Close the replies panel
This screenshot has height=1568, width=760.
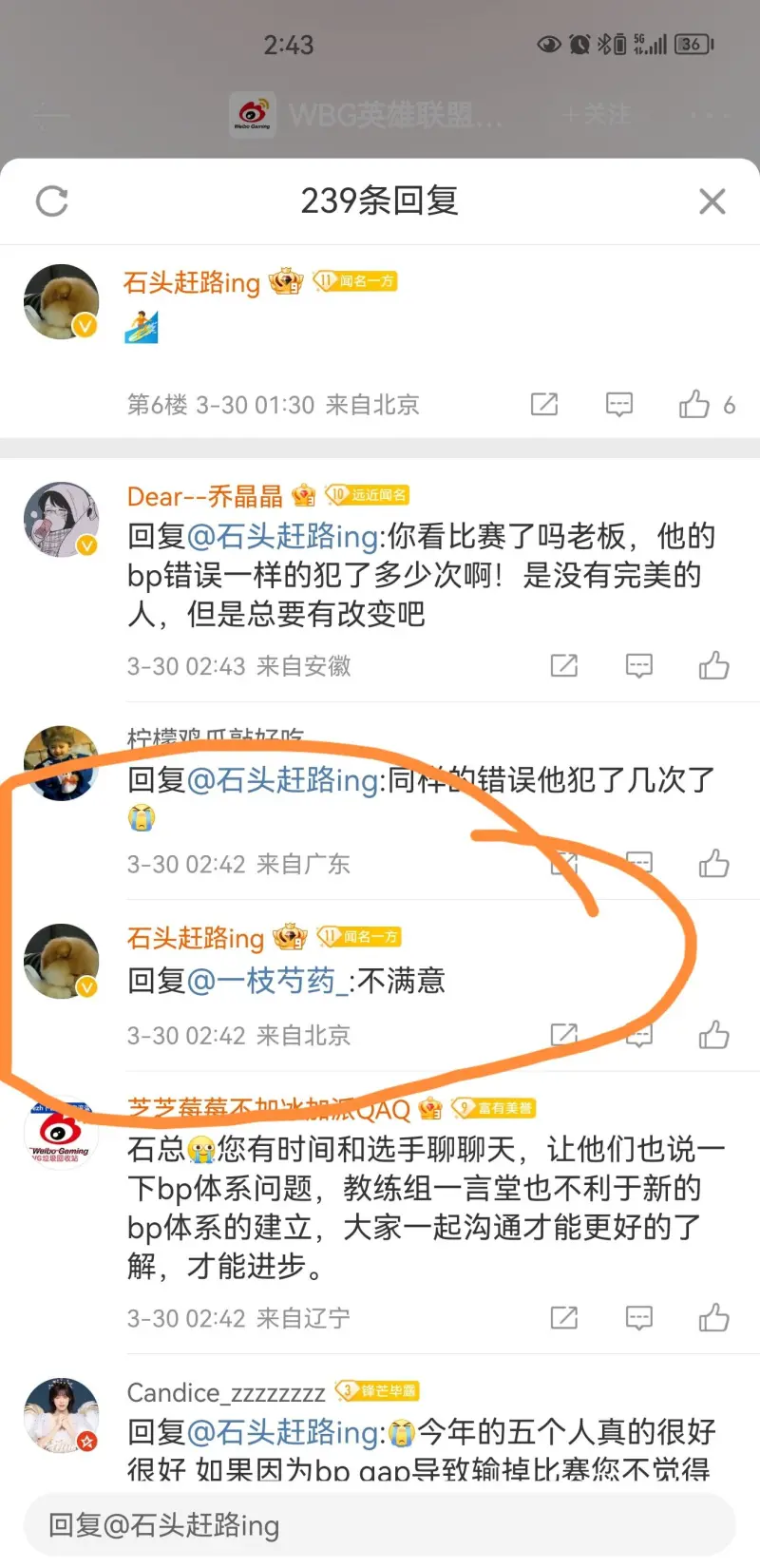712,201
